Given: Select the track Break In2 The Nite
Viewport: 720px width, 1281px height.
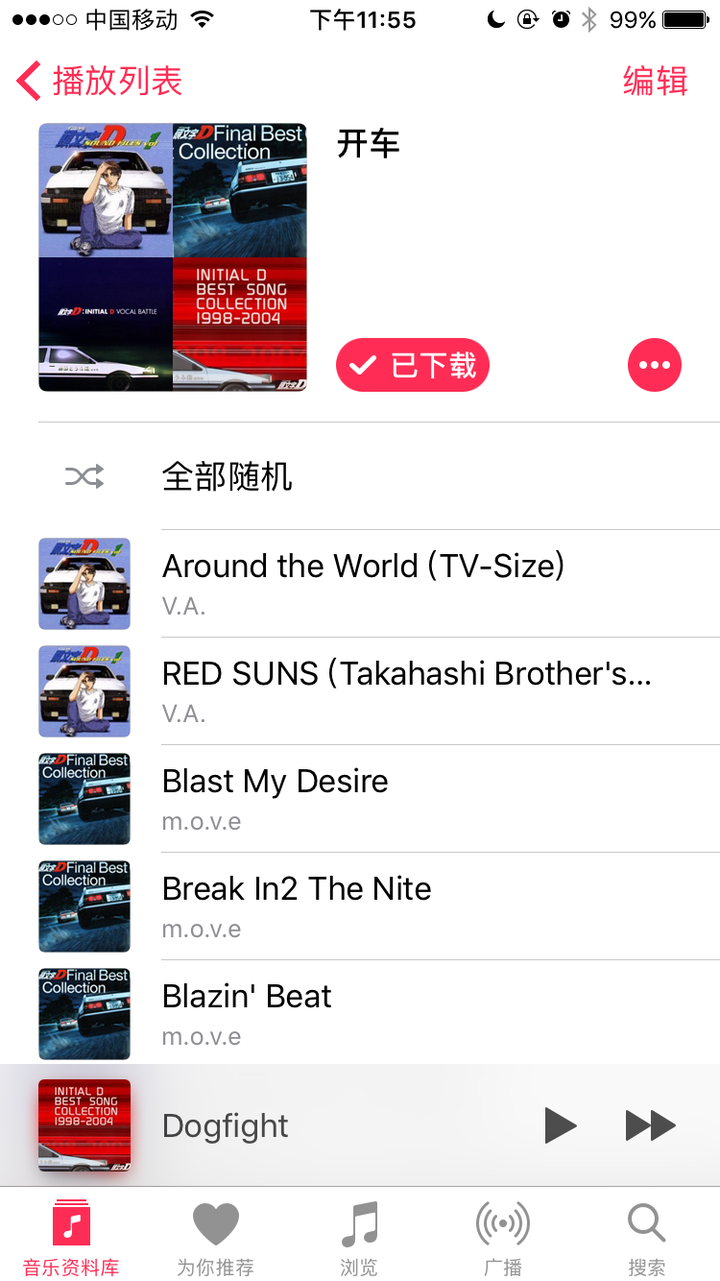Looking at the screenshot, I should click(x=296, y=905).
